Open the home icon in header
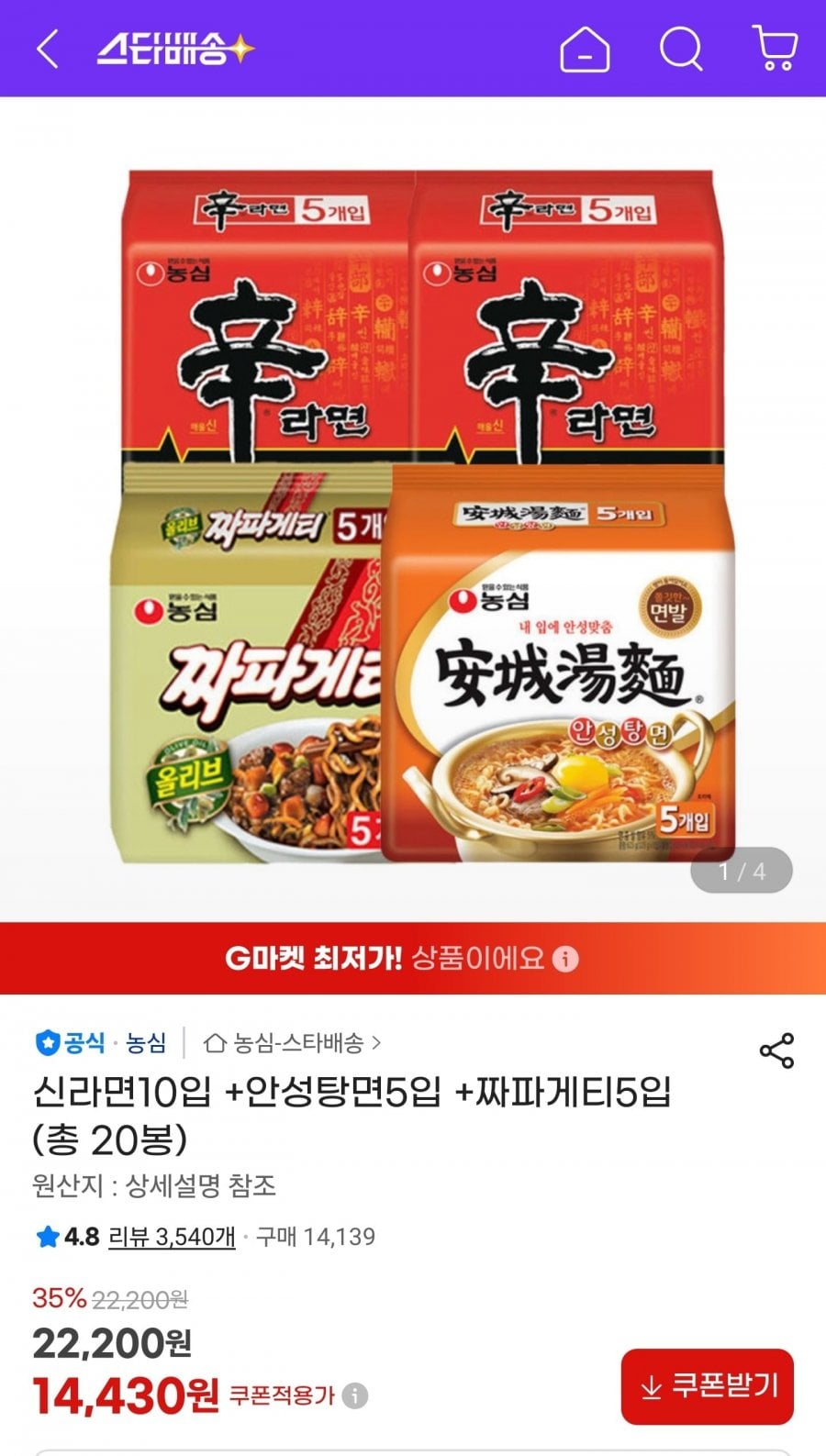826x1456 pixels. tap(585, 49)
